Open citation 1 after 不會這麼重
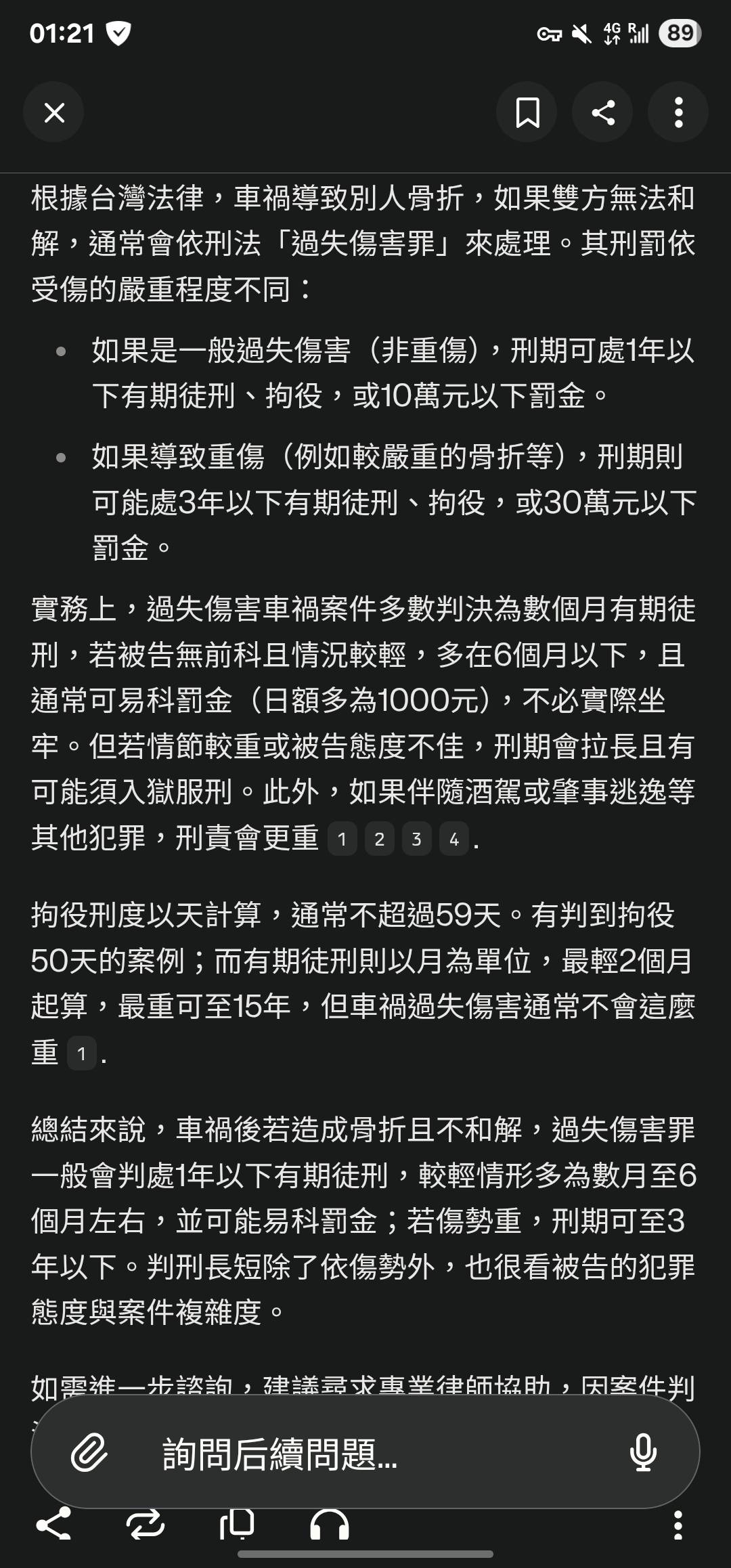 click(x=81, y=1053)
